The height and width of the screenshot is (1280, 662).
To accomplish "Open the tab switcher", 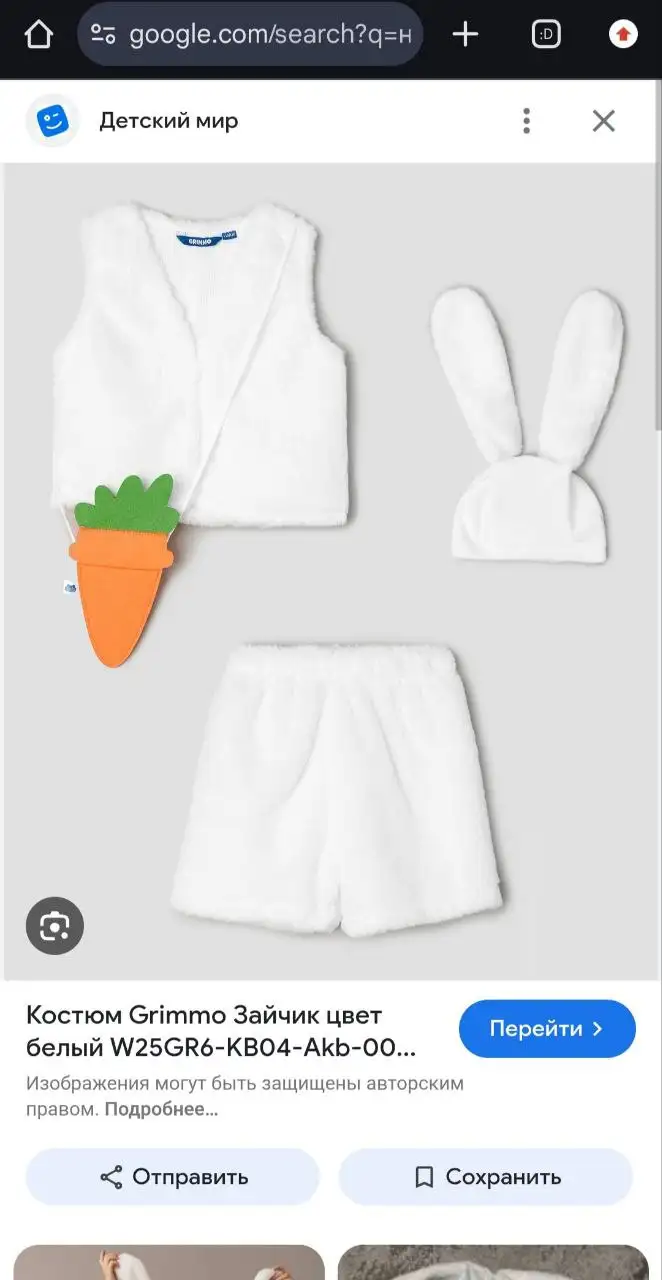I will (x=546, y=35).
